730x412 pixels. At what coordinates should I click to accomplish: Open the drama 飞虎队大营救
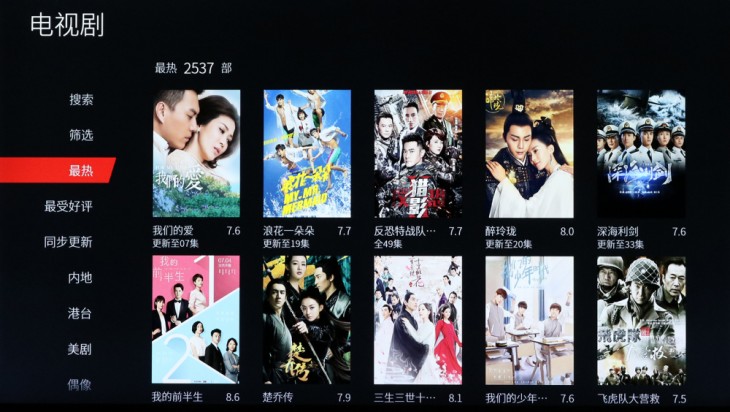coord(641,320)
